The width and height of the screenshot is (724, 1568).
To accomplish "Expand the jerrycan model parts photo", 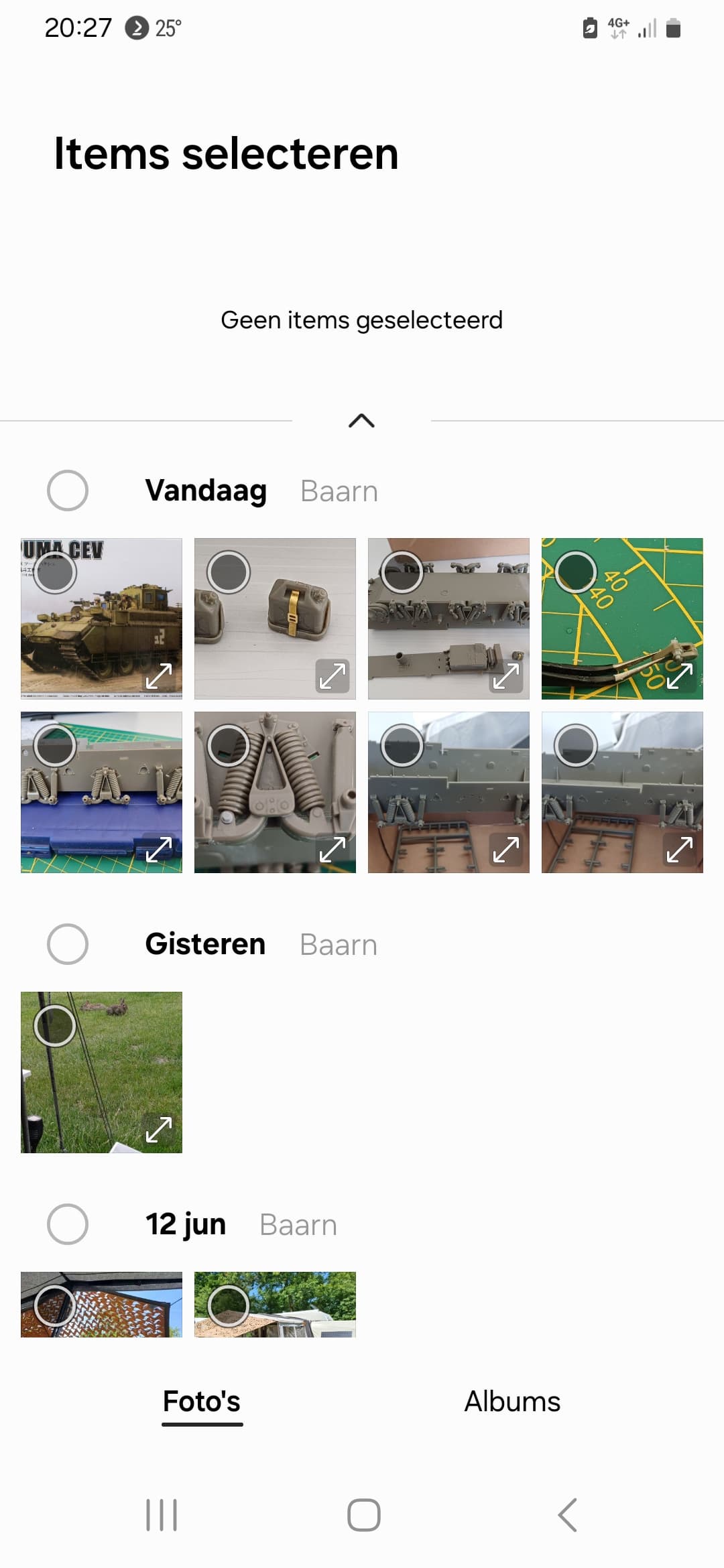I will [333, 676].
